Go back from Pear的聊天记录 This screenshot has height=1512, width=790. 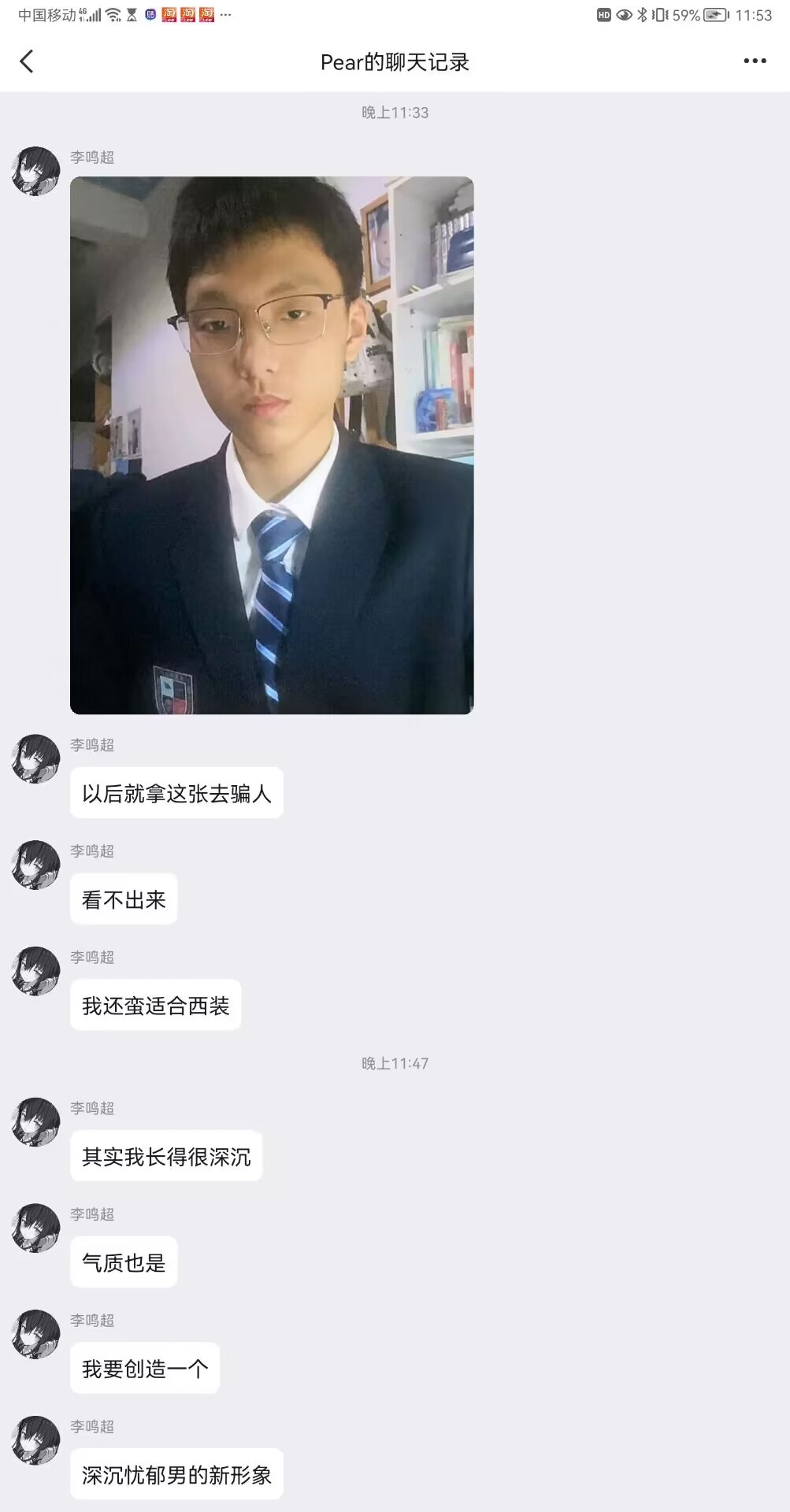tap(27, 61)
